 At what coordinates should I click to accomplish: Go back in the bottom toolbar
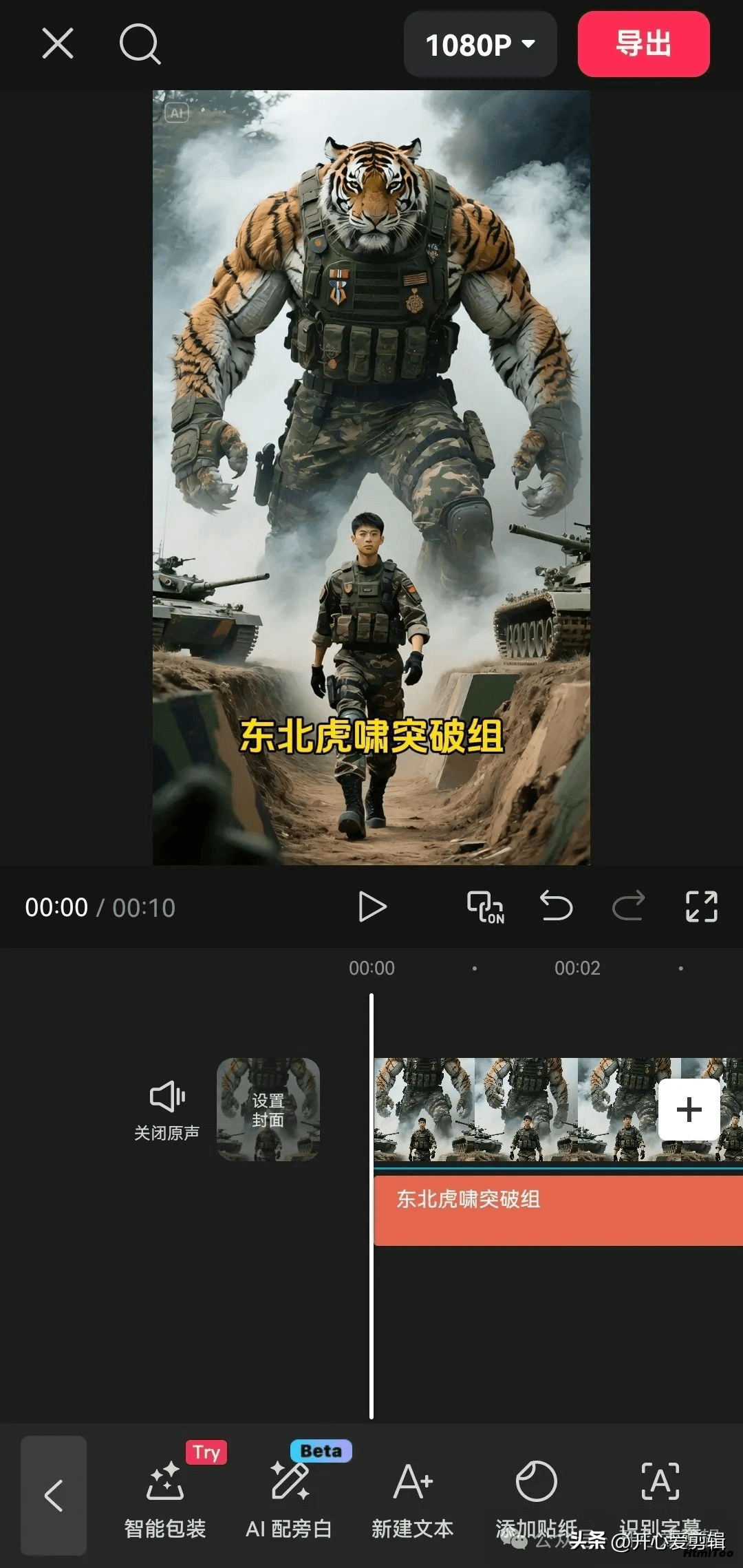54,1495
